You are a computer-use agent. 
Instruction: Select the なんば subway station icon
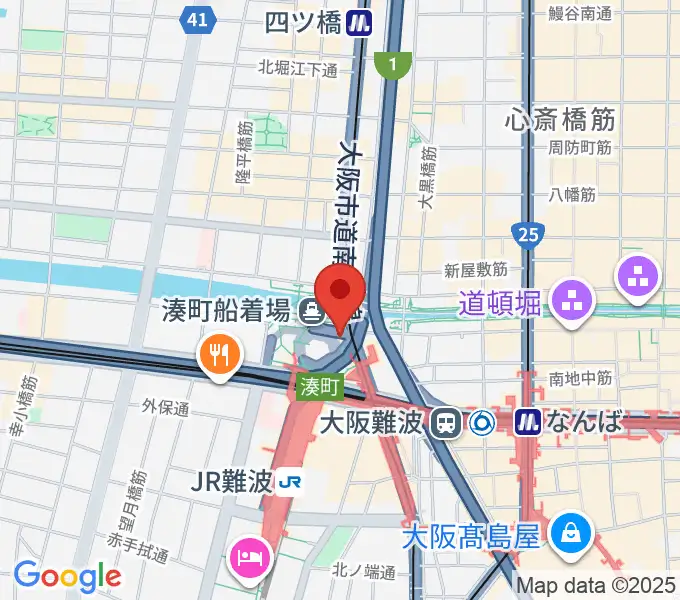coord(528,423)
